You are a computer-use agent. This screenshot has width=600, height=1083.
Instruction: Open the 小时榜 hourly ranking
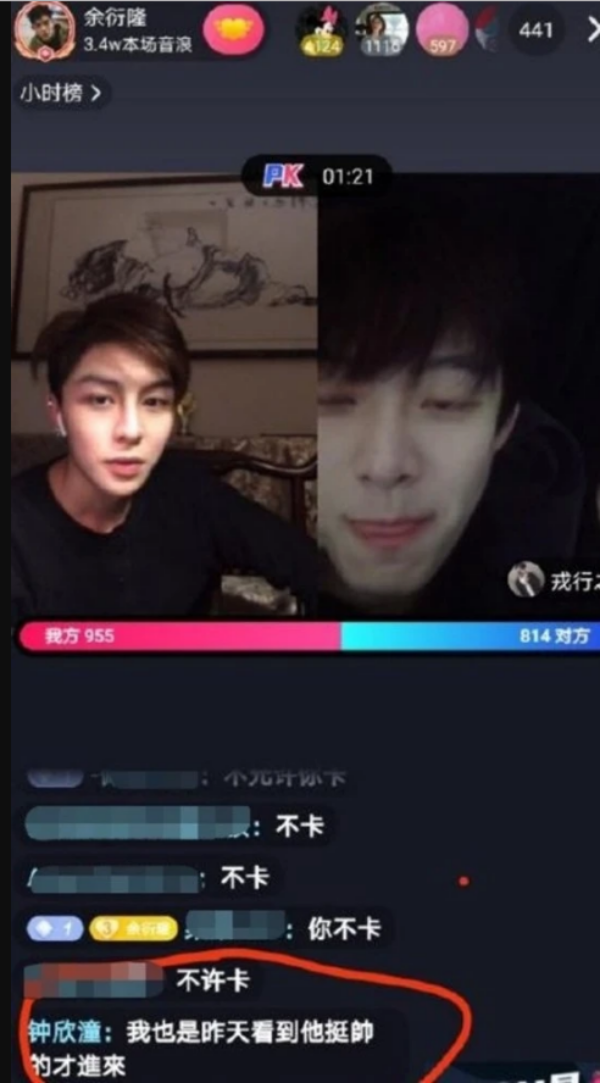coord(60,94)
